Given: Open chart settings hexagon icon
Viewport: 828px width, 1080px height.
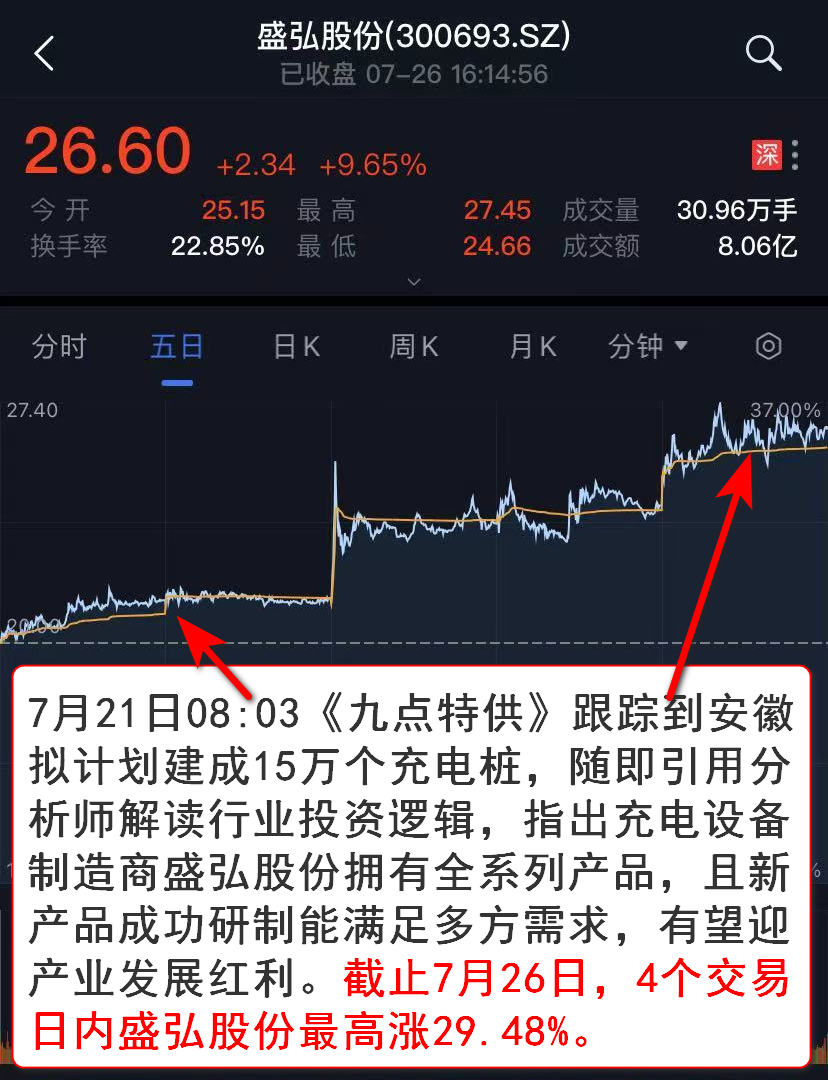Looking at the screenshot, I should coord(768,347).
